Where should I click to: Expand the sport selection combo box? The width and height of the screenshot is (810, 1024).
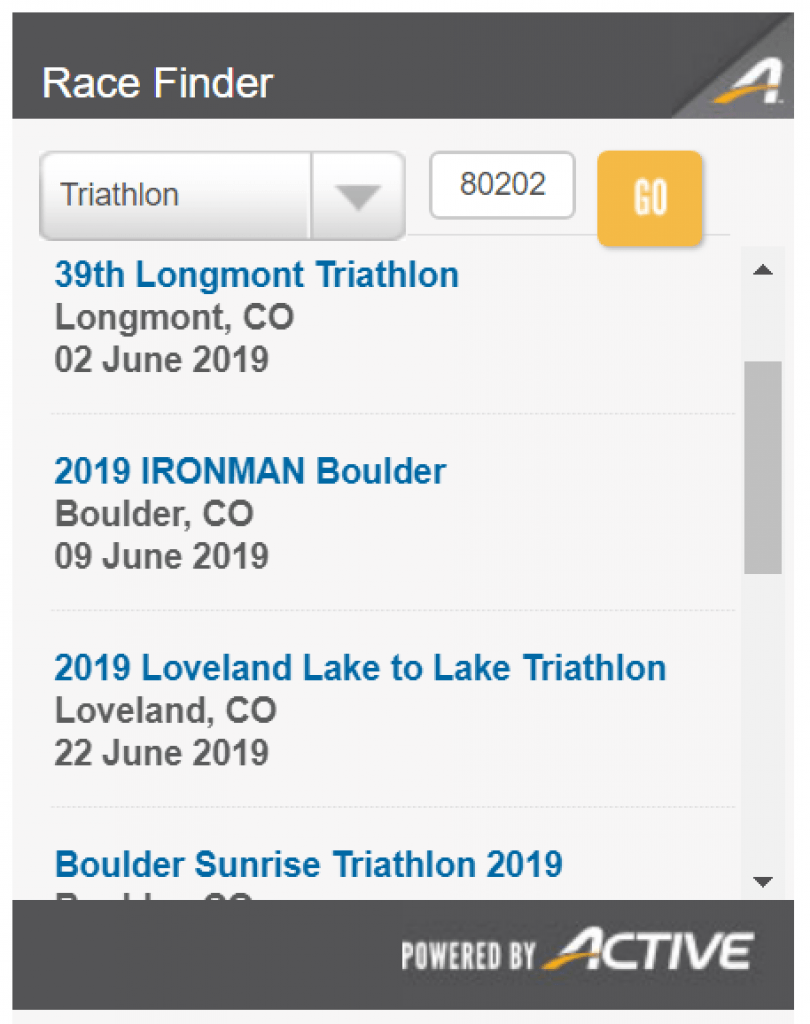coord(220,195)
